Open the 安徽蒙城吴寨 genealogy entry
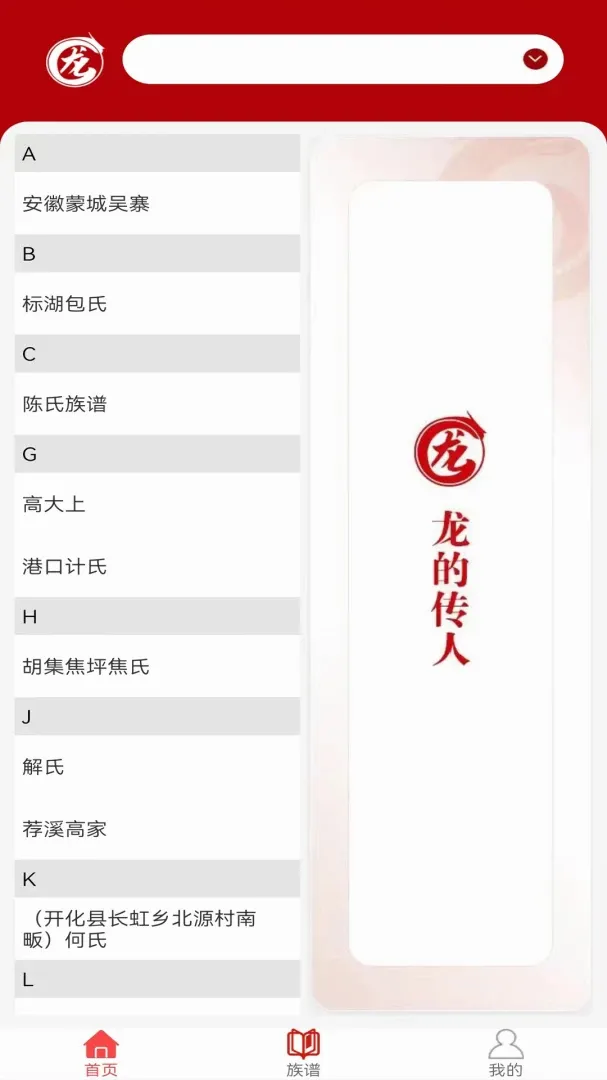This screenshot has height=1080, width=607. tap(157, 203)
